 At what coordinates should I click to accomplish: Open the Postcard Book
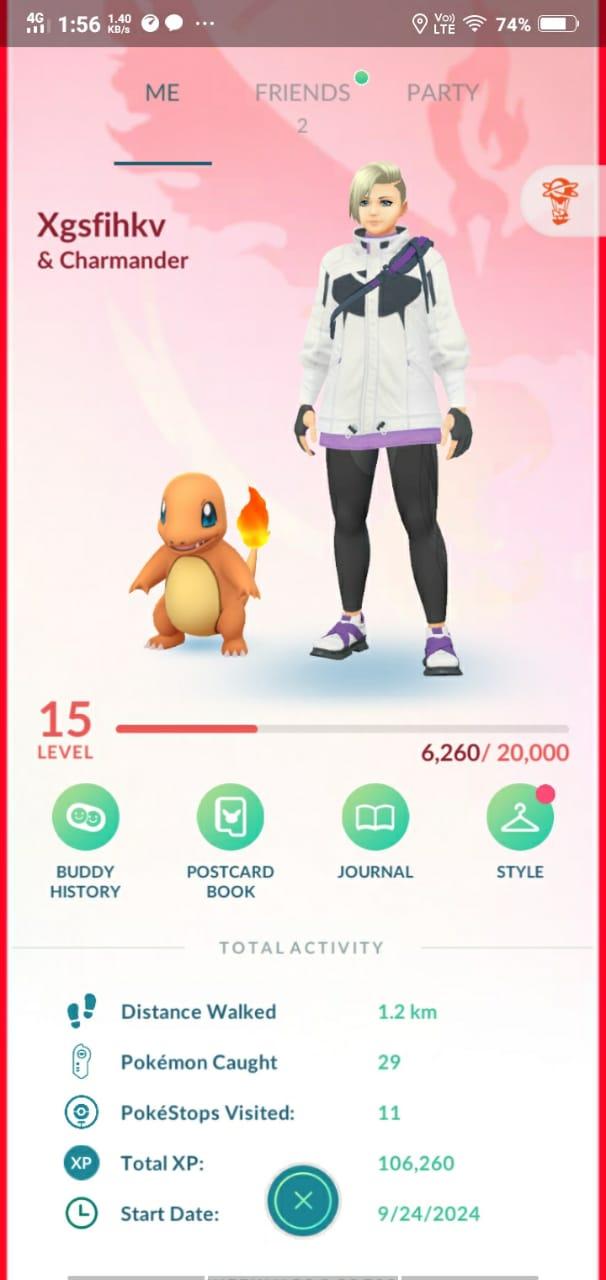coord(230,817)
